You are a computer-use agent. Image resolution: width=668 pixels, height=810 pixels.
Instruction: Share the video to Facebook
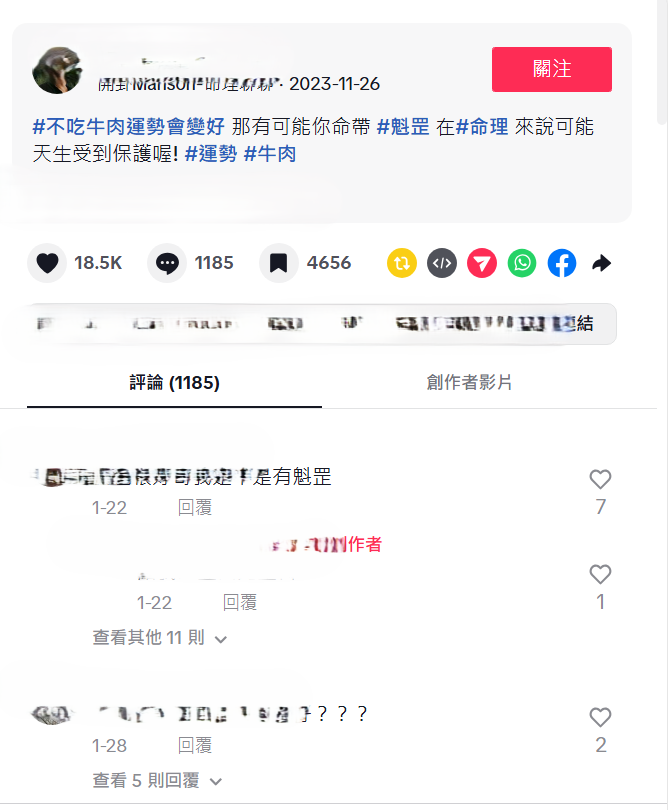coord(562,263)
